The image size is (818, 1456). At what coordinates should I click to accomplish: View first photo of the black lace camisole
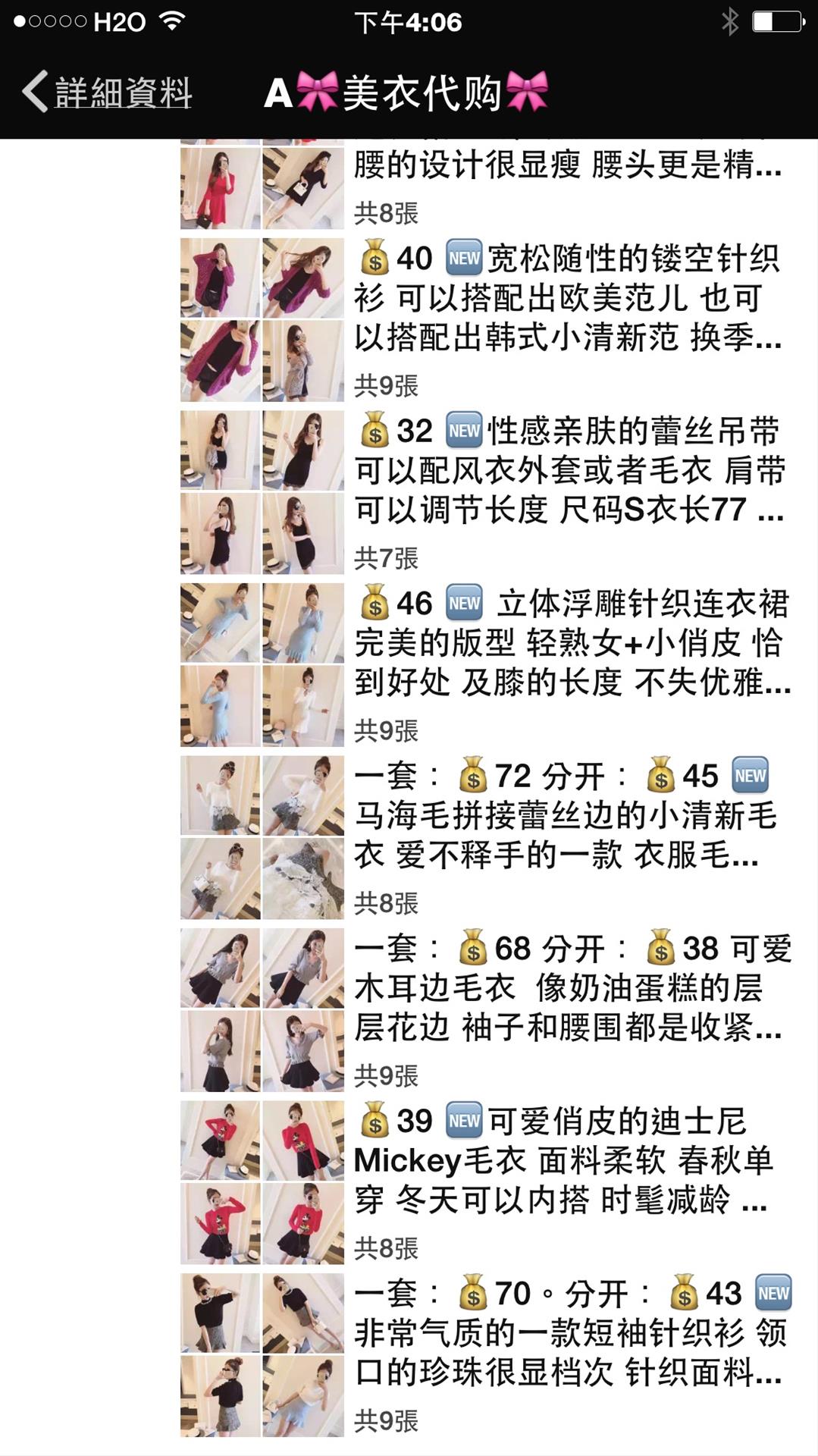[220, 450]
